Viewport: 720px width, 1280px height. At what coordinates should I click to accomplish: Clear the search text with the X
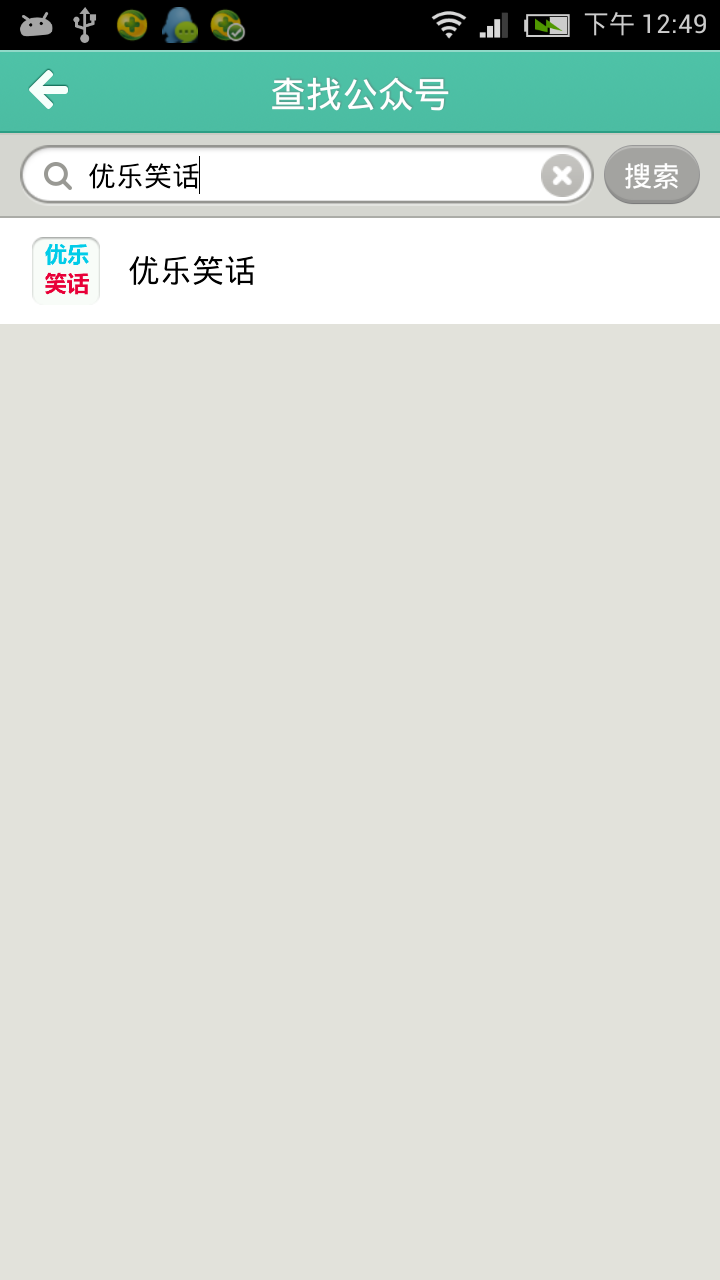(562, 176)
